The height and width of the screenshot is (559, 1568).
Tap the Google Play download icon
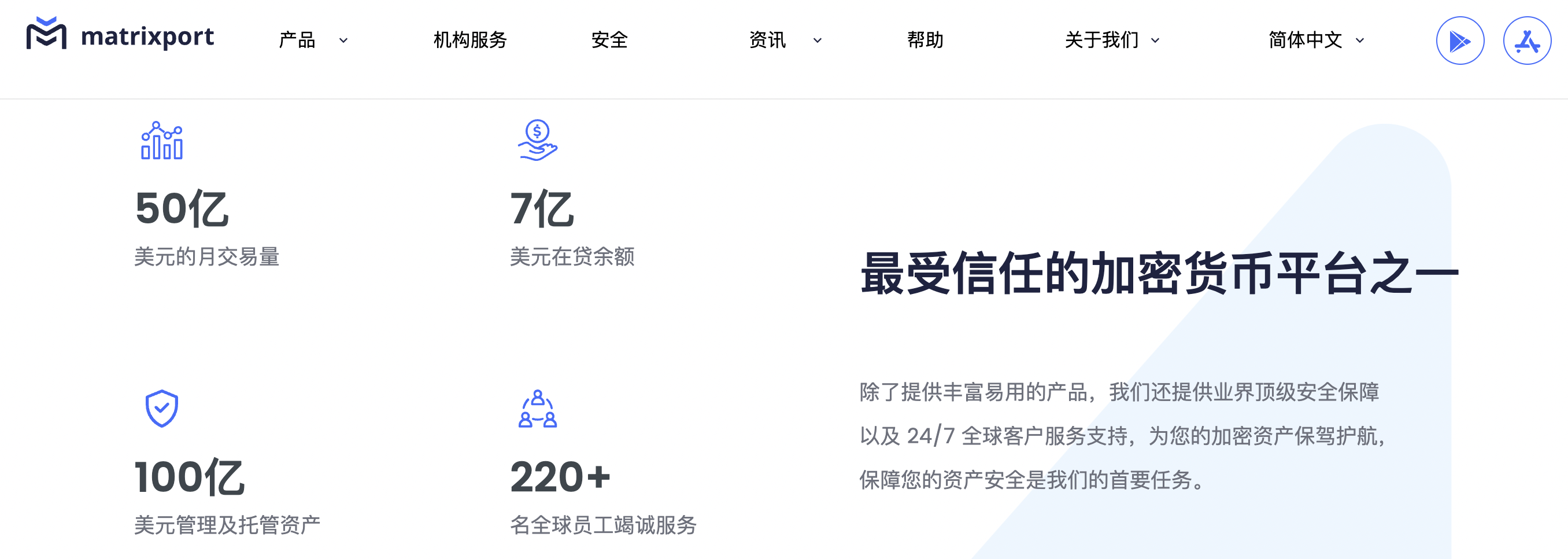pyautogui.click(x=1460, y=41)
